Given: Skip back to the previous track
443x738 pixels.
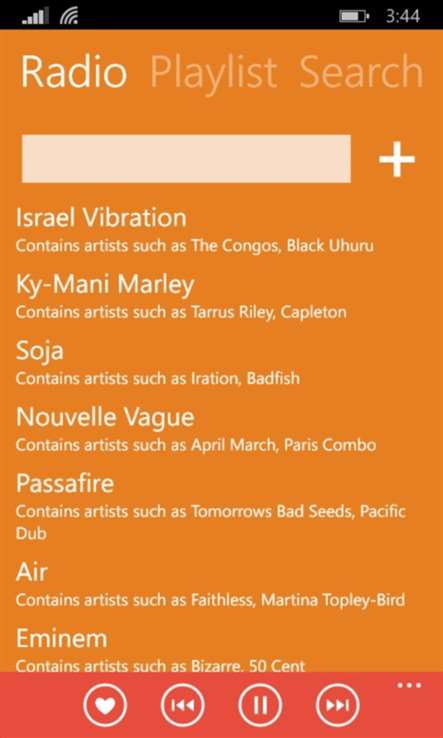Looking at the screenshot, I should (x=183, y=705).
